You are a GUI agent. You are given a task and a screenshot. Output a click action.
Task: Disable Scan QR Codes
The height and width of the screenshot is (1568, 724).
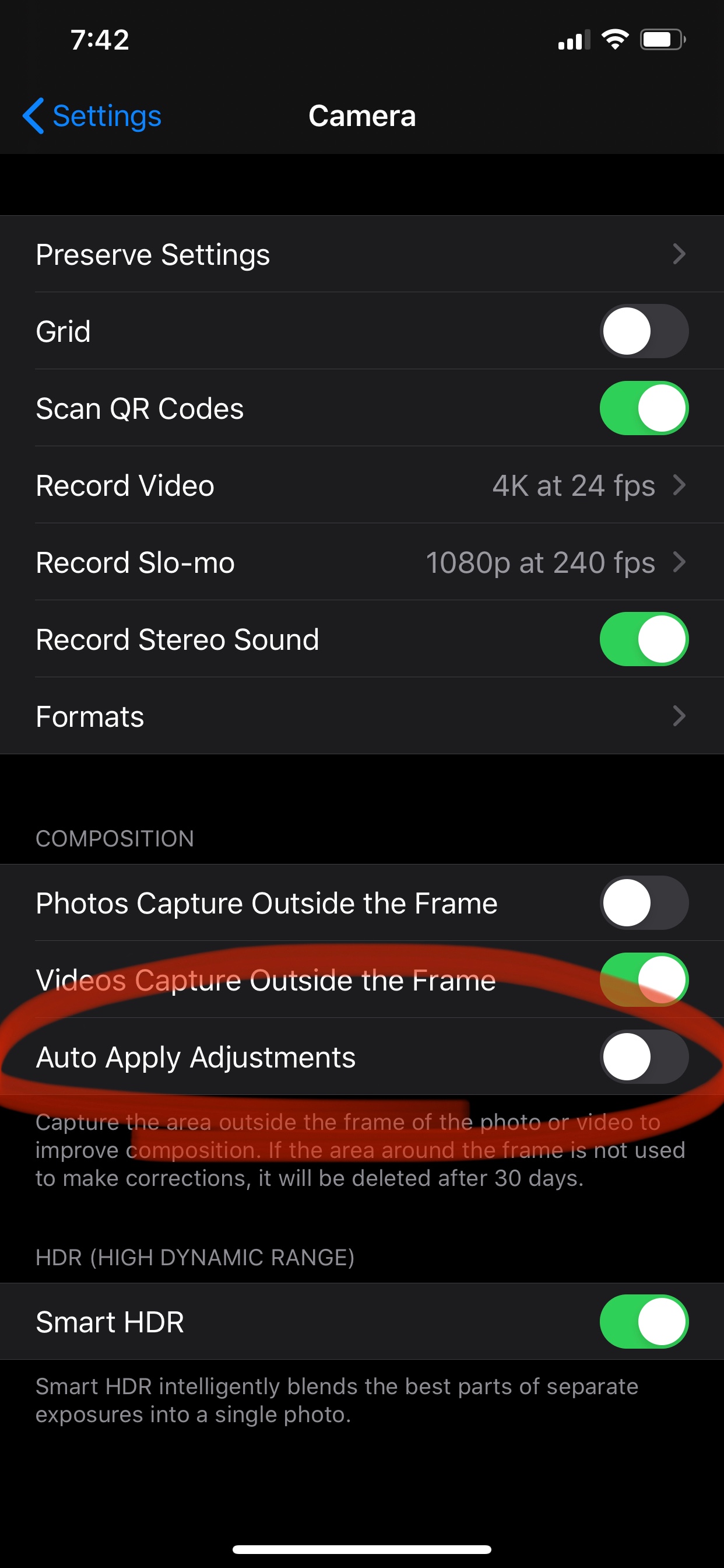pos(644,408)
